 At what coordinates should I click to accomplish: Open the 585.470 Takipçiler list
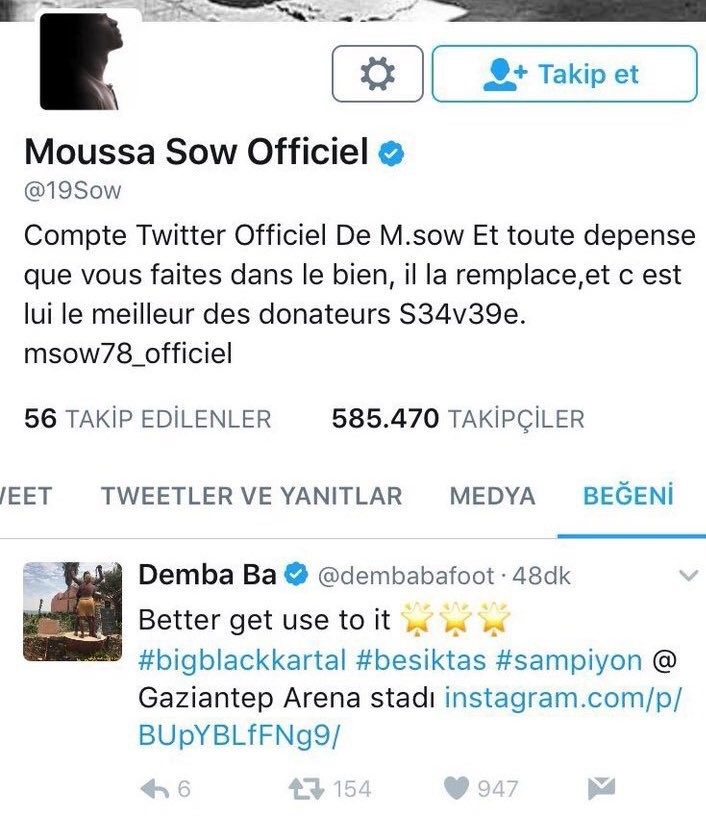[x=458, y=419]
